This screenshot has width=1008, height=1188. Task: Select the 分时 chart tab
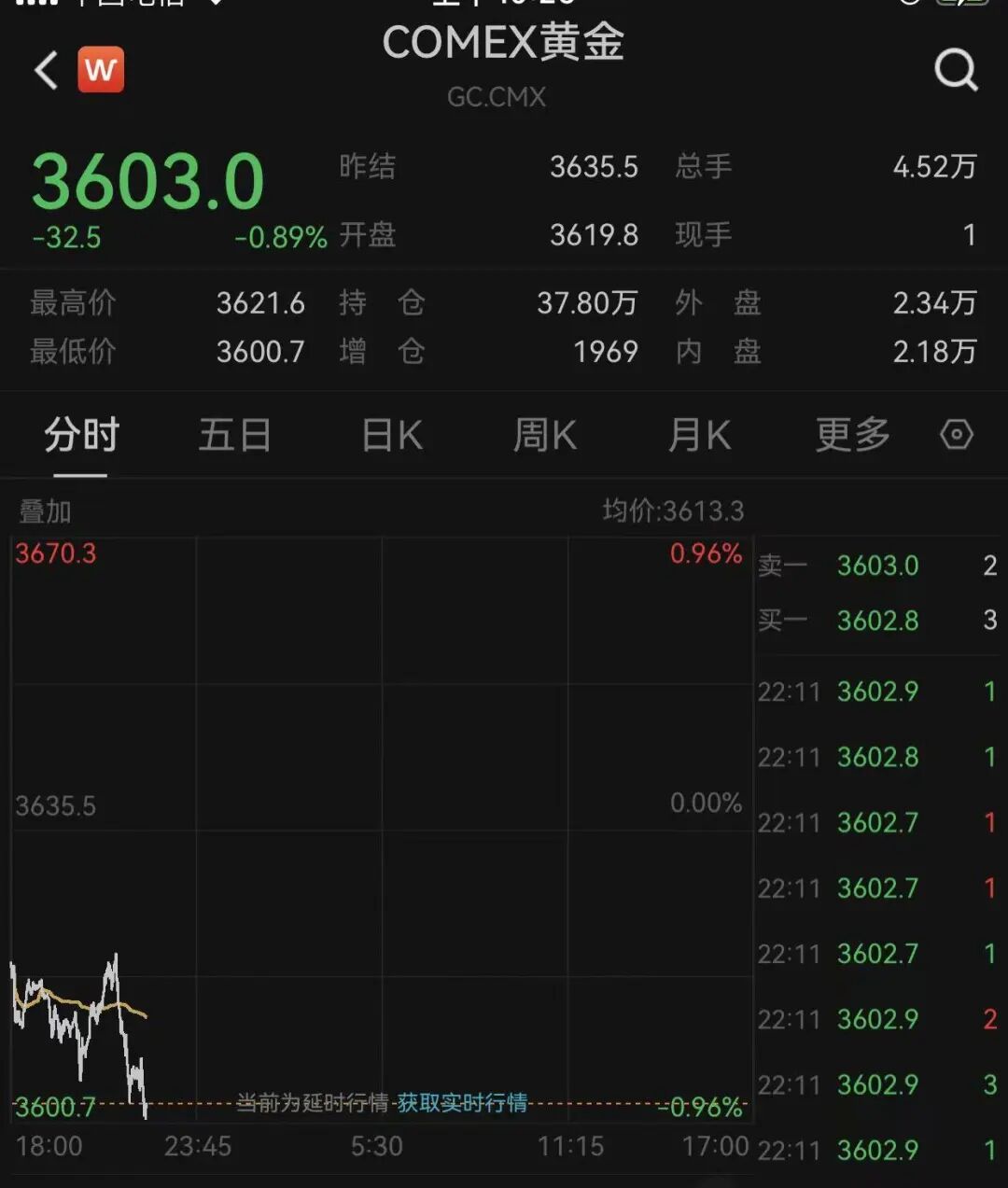81,436
